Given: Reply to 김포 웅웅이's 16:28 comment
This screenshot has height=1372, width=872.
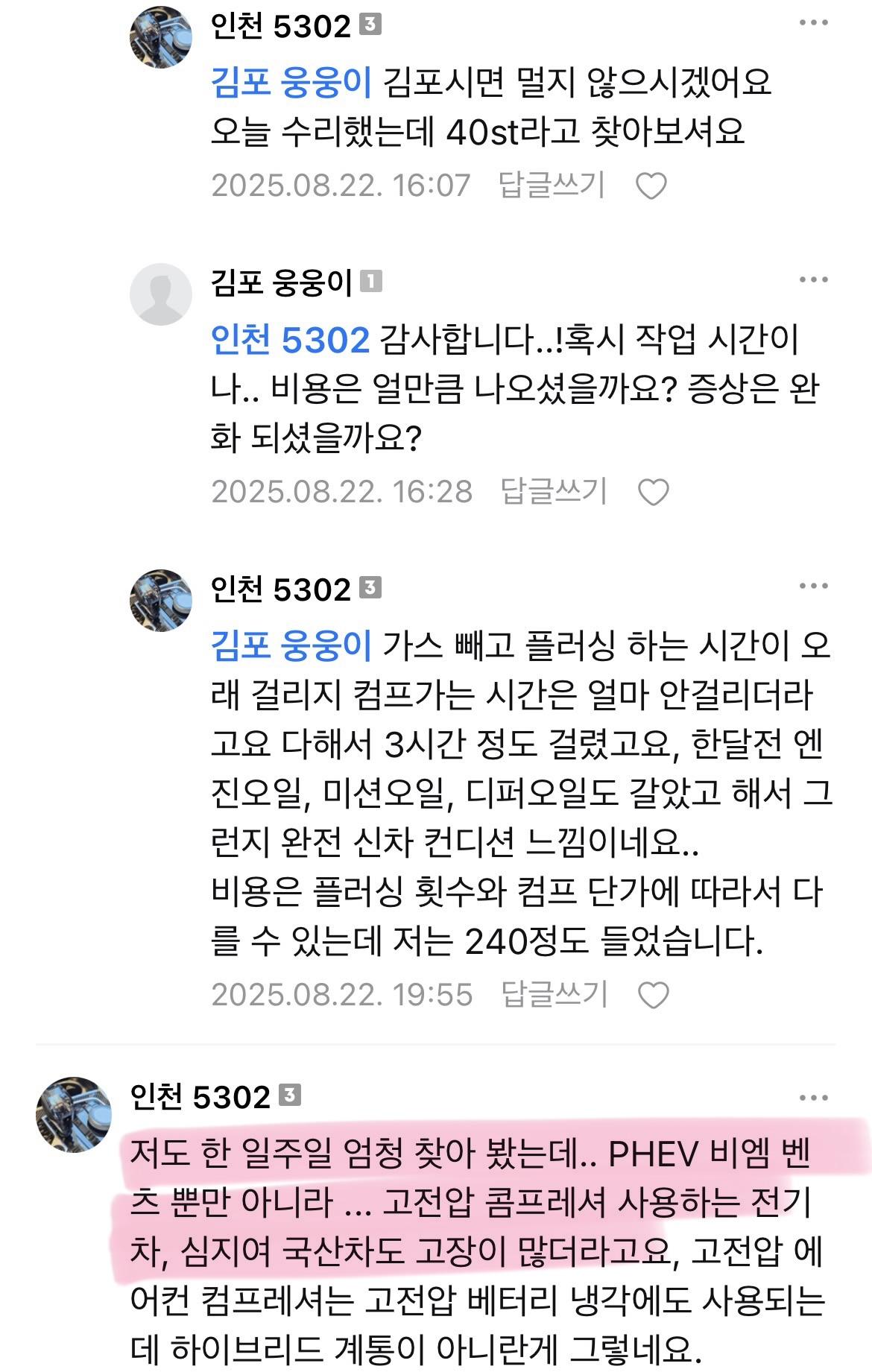Looking at the screenshot, I should pos(553,492).
